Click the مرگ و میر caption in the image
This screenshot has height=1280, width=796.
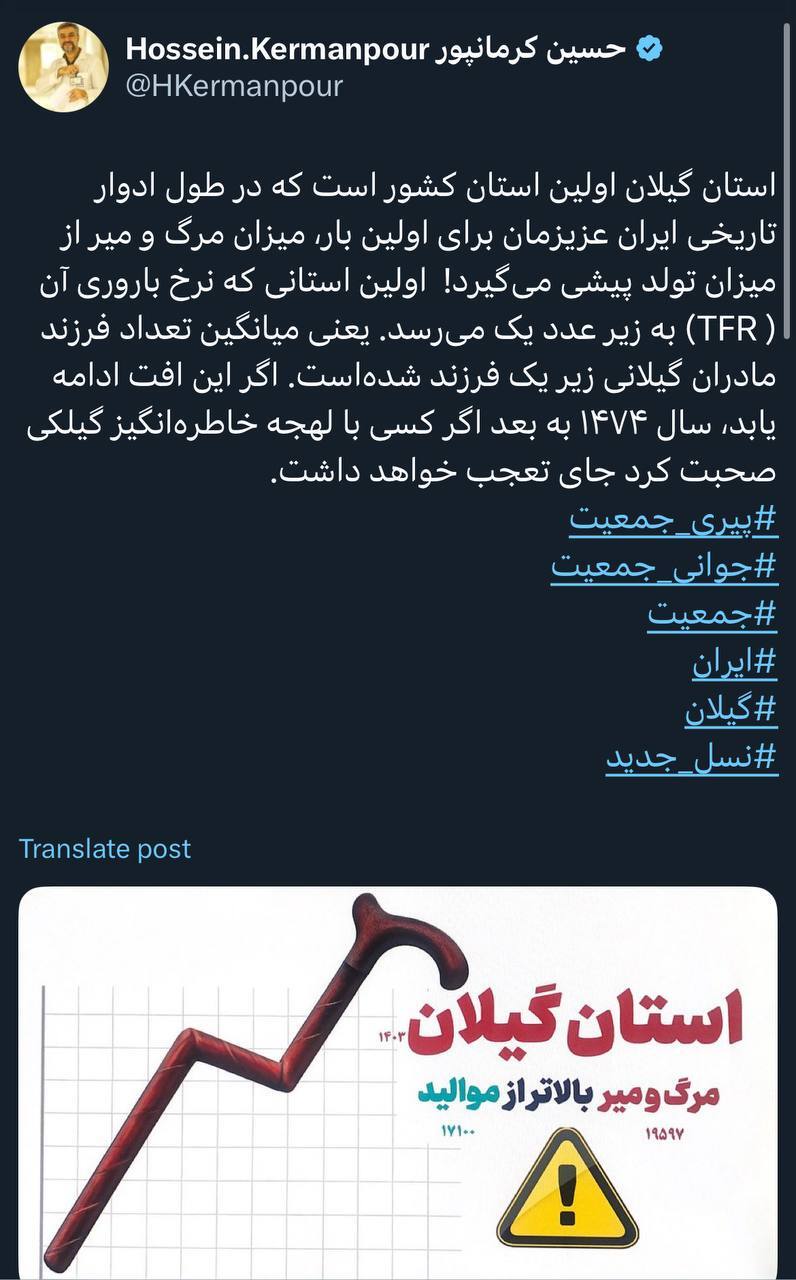(x=587, y=1090)
